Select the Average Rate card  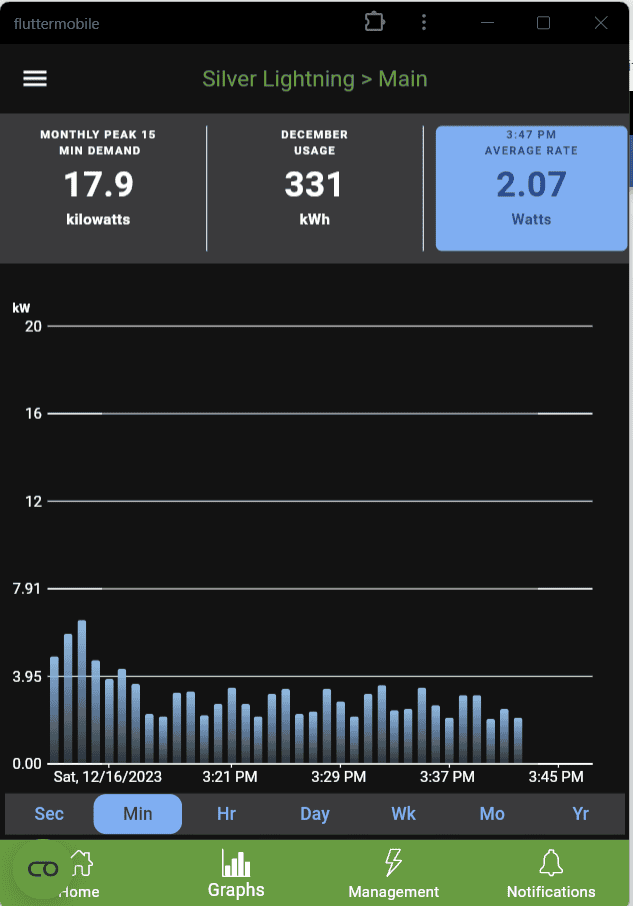point(531,188)
